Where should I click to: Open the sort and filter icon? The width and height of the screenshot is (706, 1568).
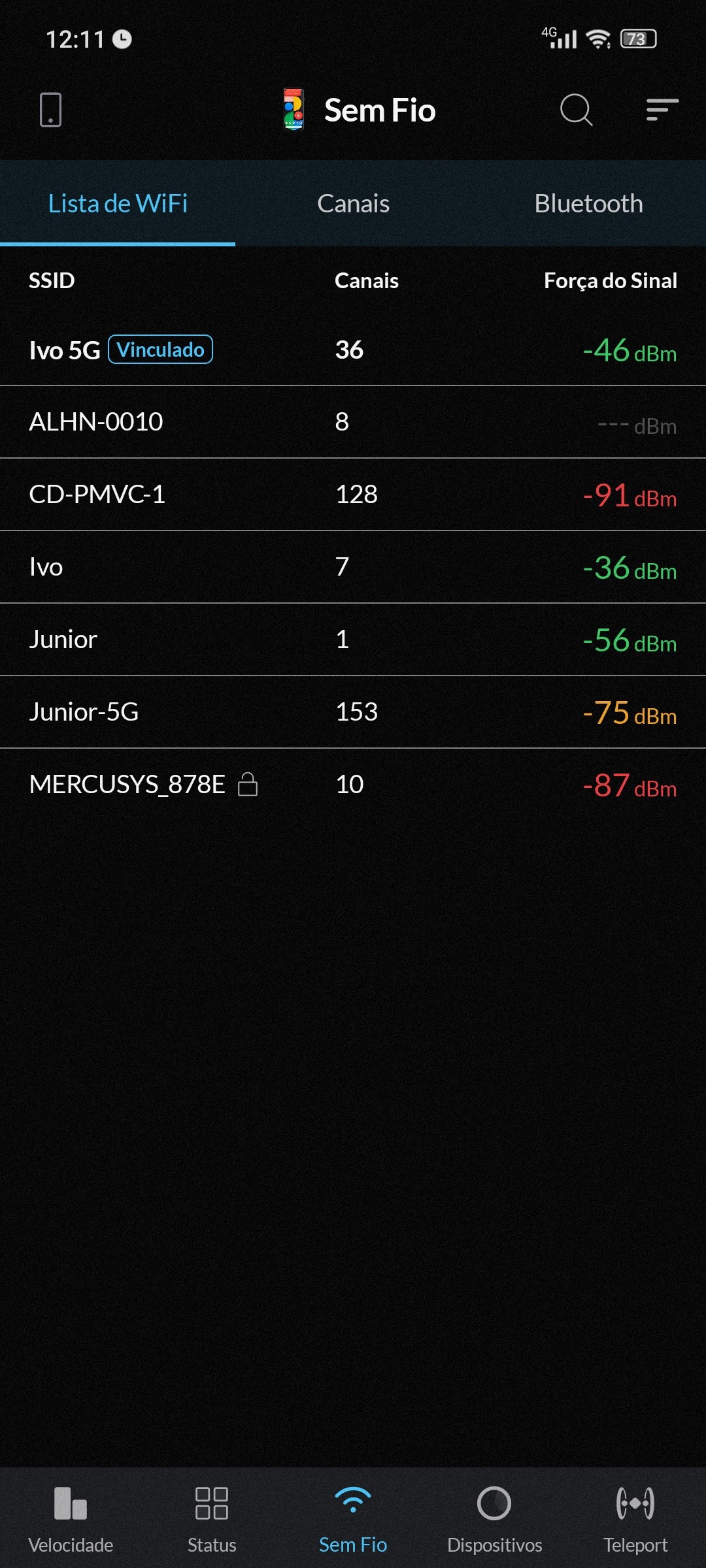click(662, 110)
